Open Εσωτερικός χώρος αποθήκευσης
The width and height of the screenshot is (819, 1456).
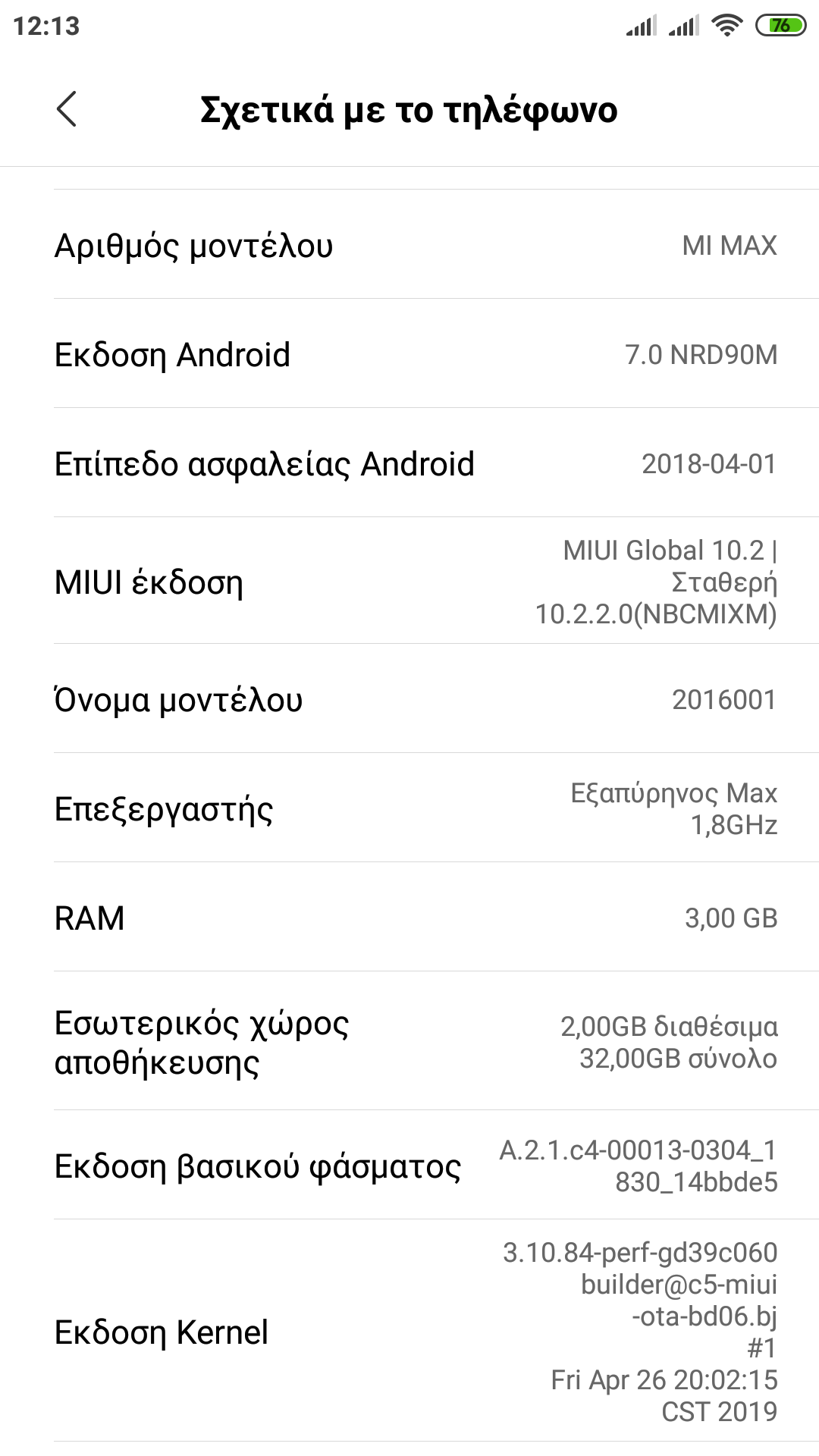(409, 1042)
